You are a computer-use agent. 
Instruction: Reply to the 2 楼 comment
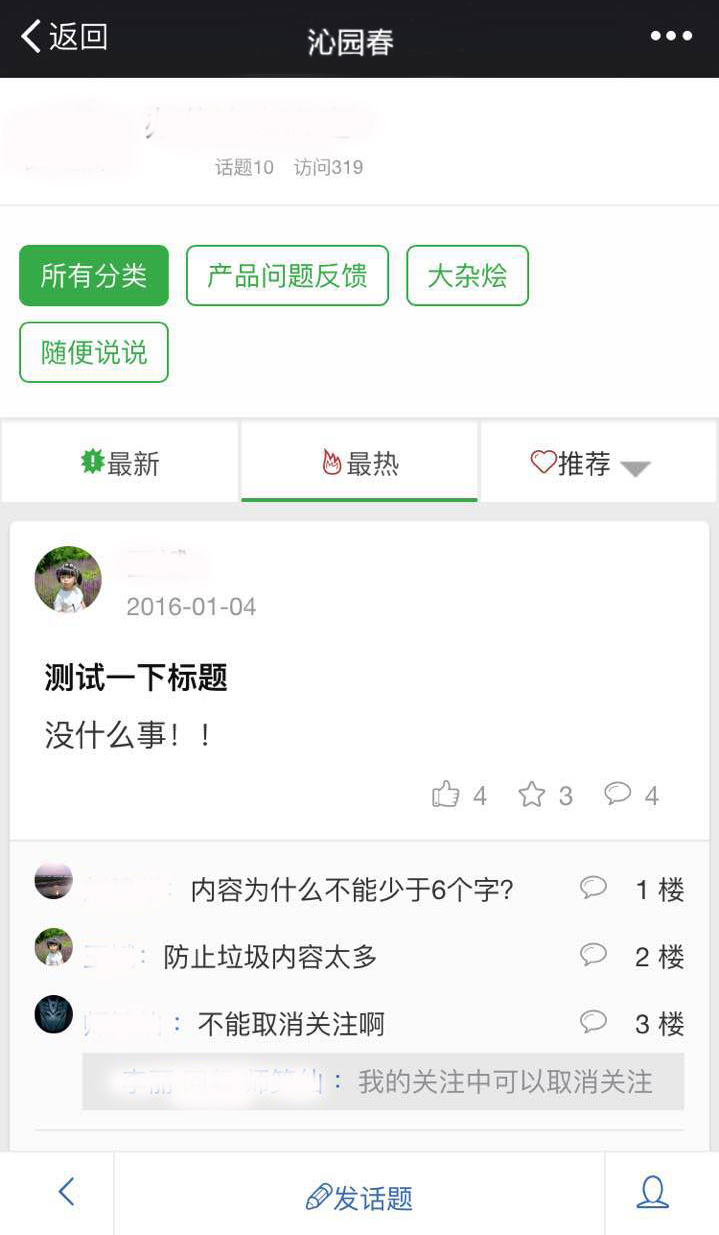(594, 956)
